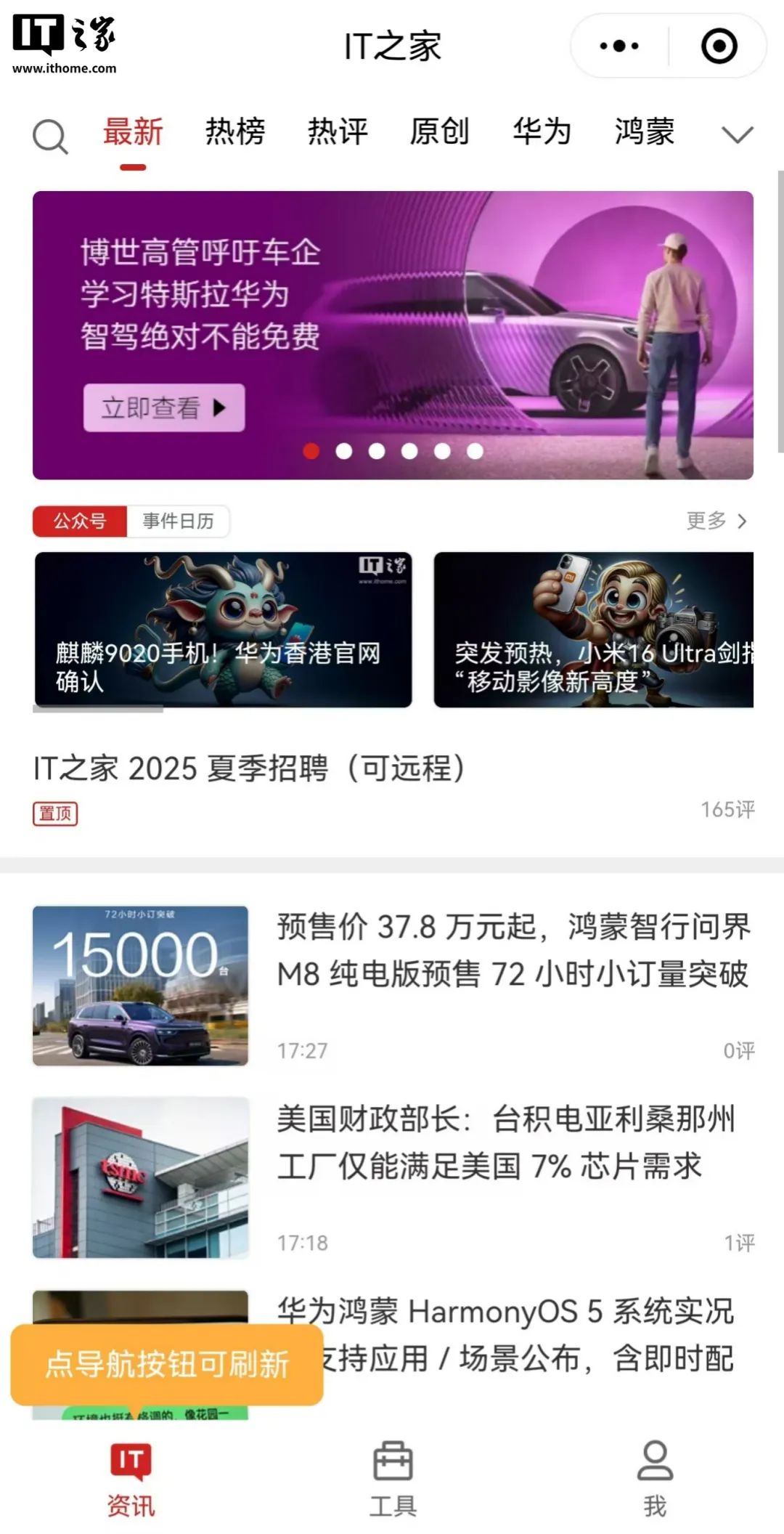
Task: Open the IT之家 2025 夏季招聘 pinned post
Action: [x=250, y=768]
